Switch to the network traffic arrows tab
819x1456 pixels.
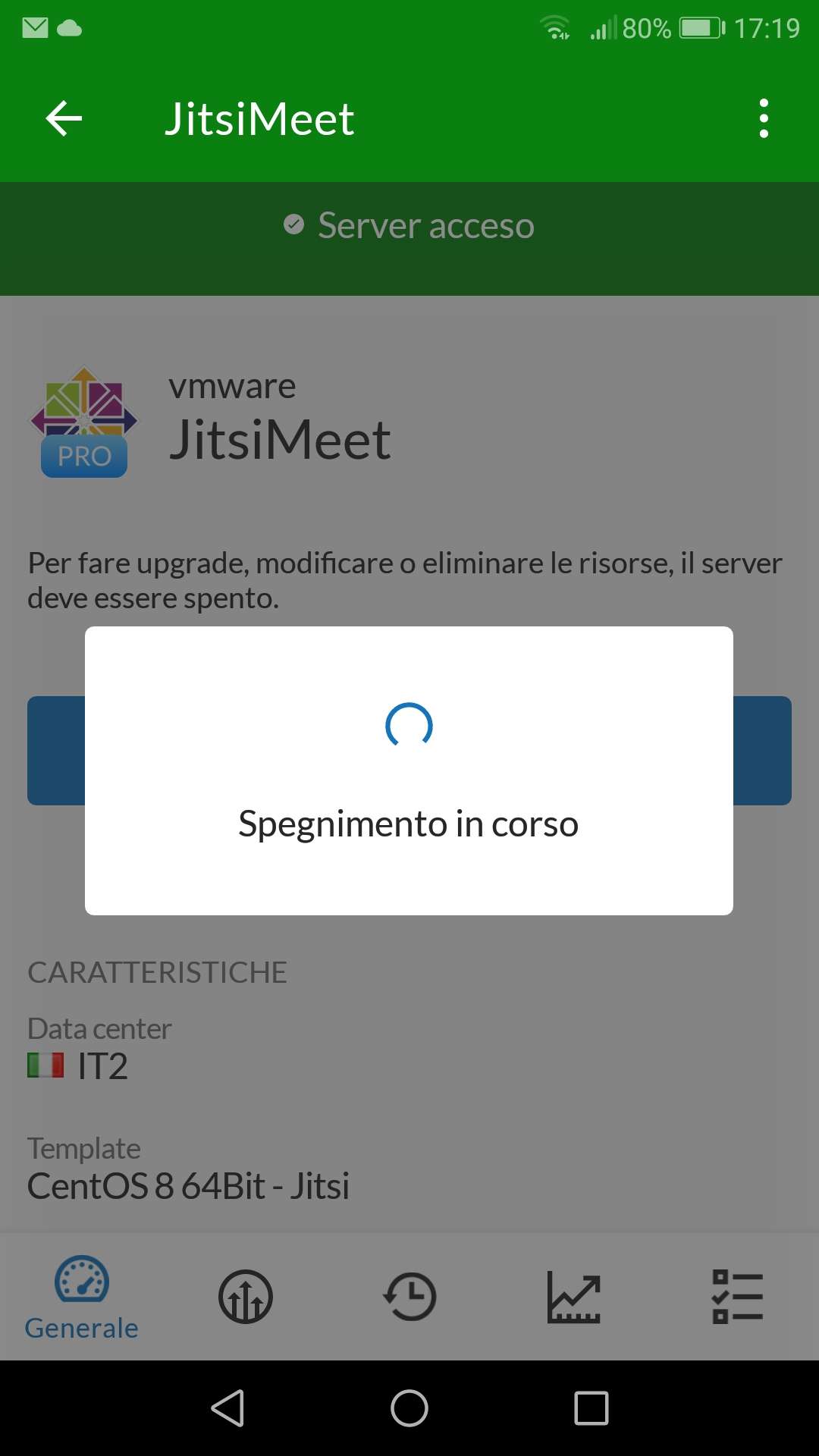coord(246,1297)
